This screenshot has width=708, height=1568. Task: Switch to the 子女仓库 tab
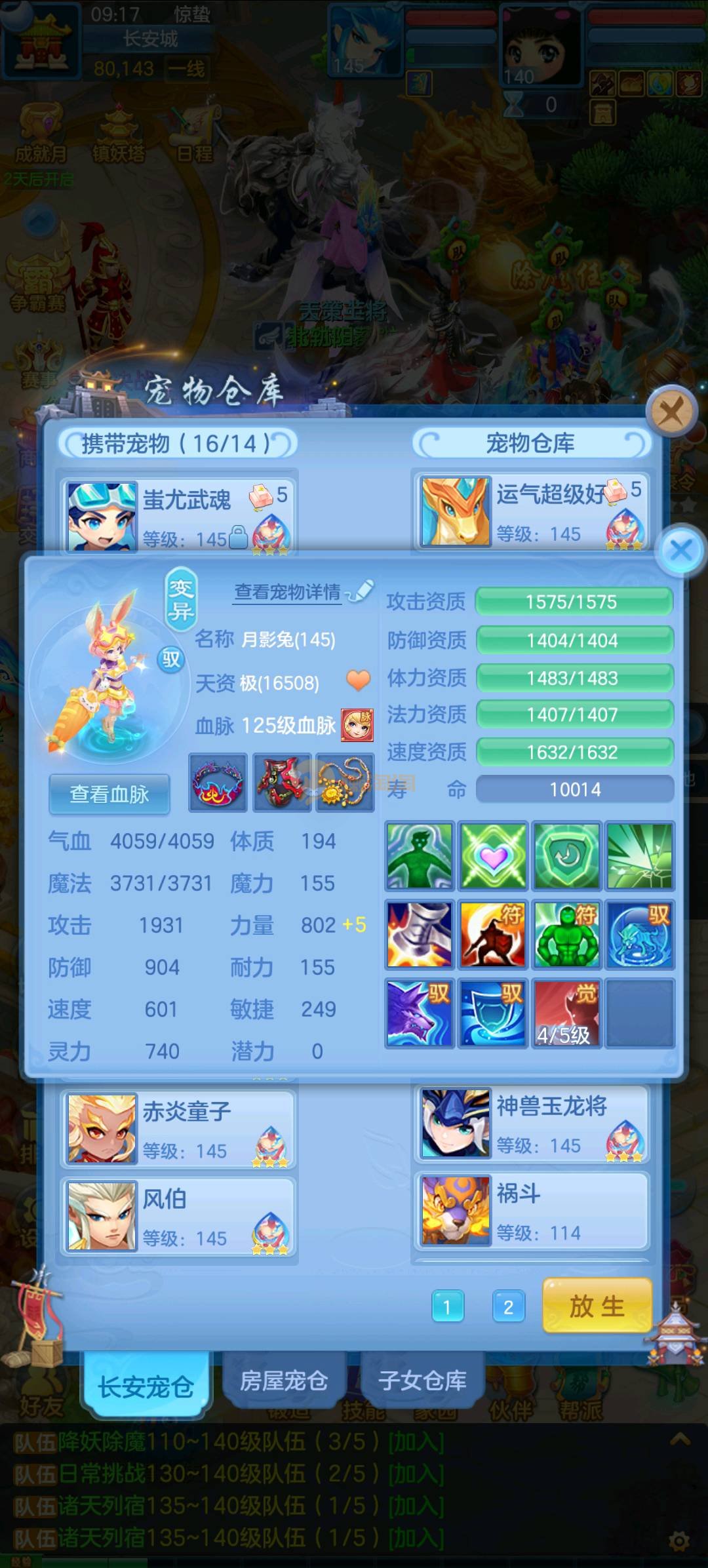pyautogui.click(x=422, y=1381)
